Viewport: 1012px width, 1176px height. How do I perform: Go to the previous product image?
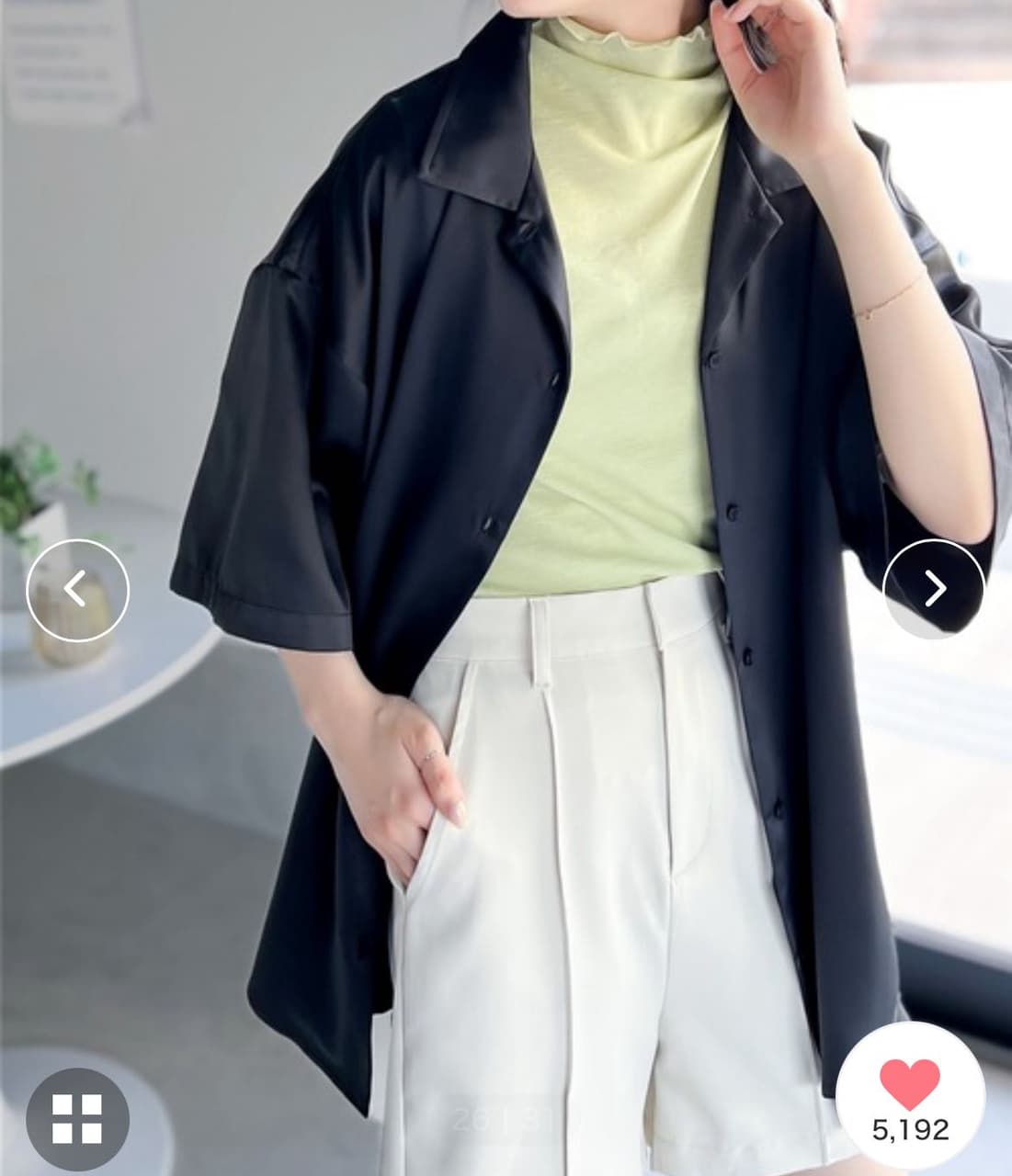[x=77, y=589]
